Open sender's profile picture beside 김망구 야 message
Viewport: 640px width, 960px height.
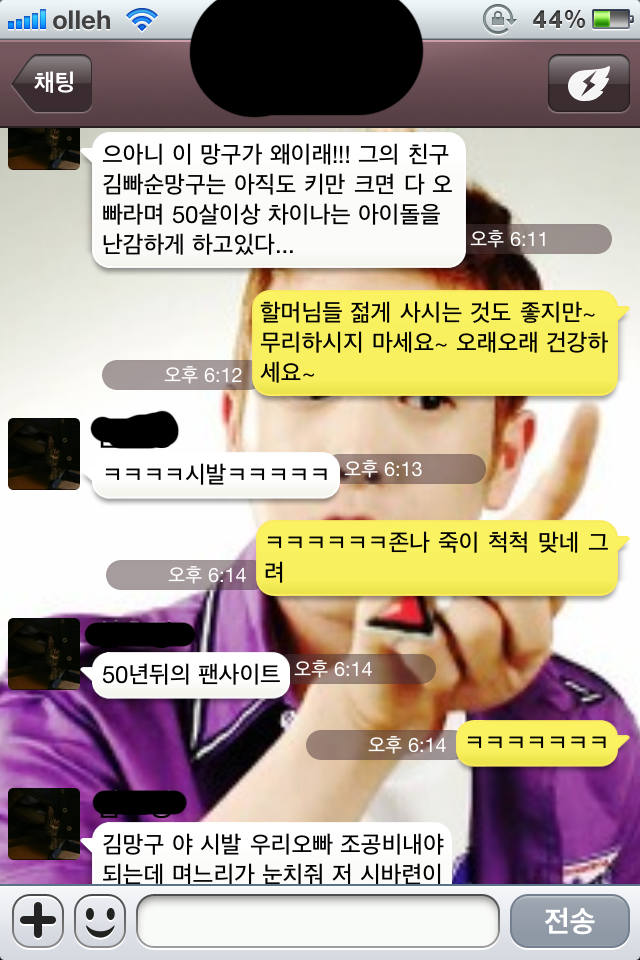(x=44, y=824)
